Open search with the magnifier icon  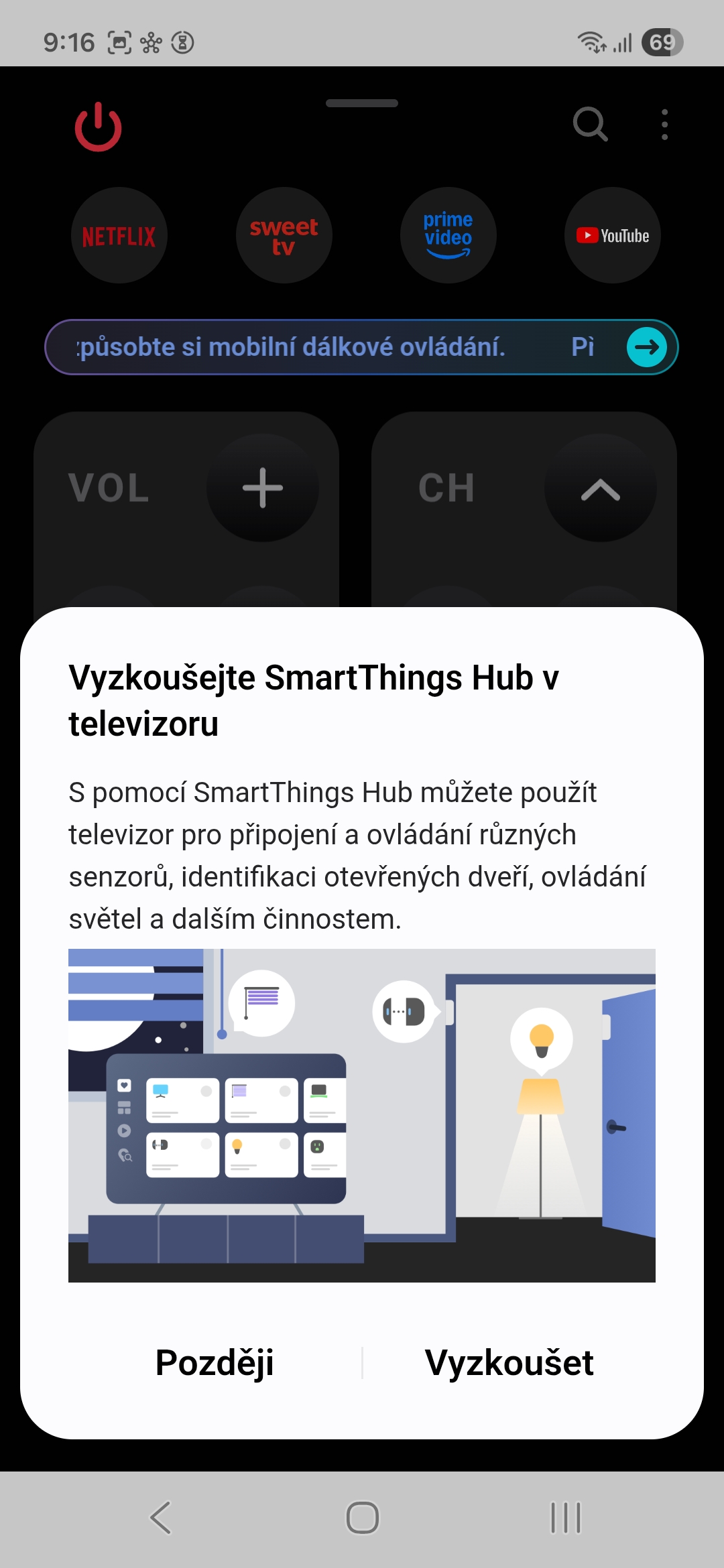pos(590,125)
